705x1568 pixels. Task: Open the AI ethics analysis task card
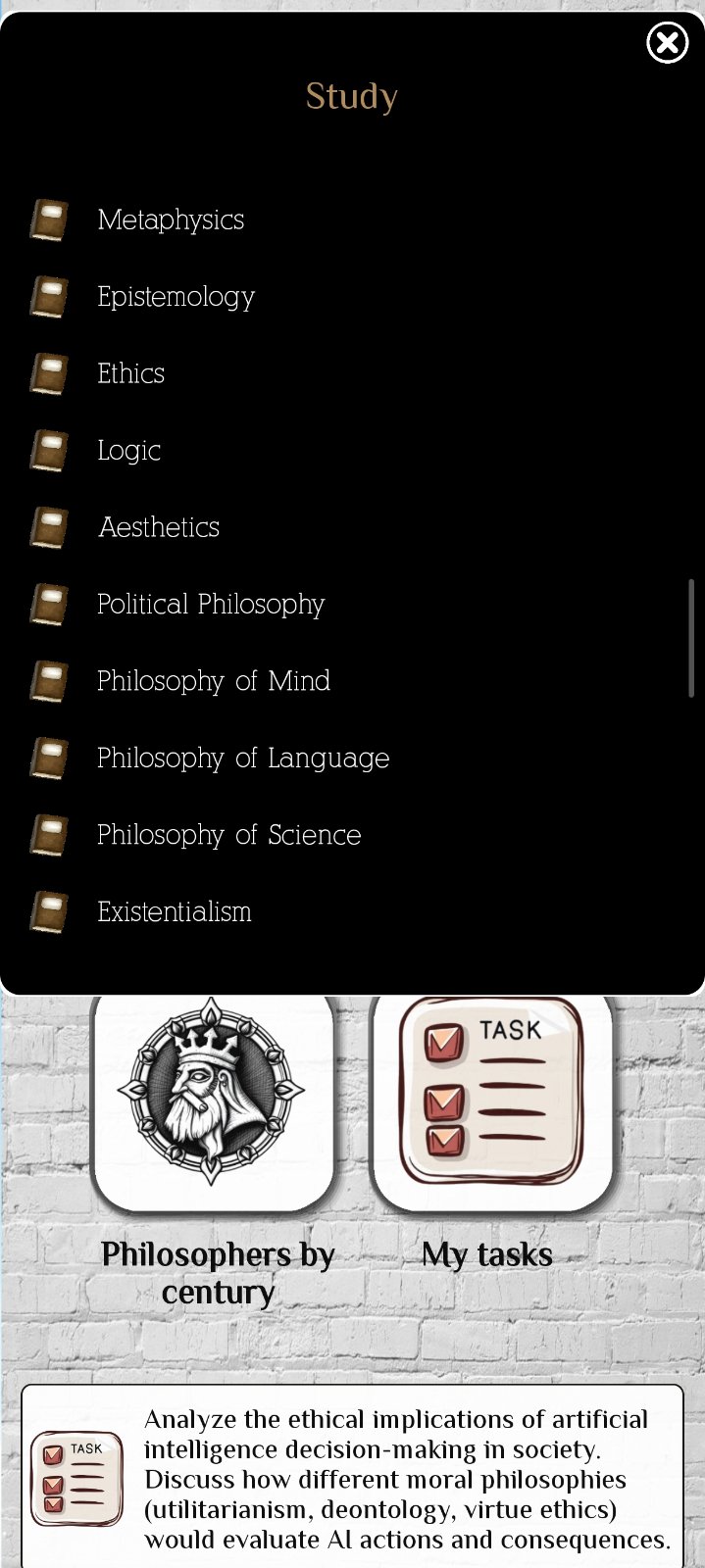tap(352, 1478)
